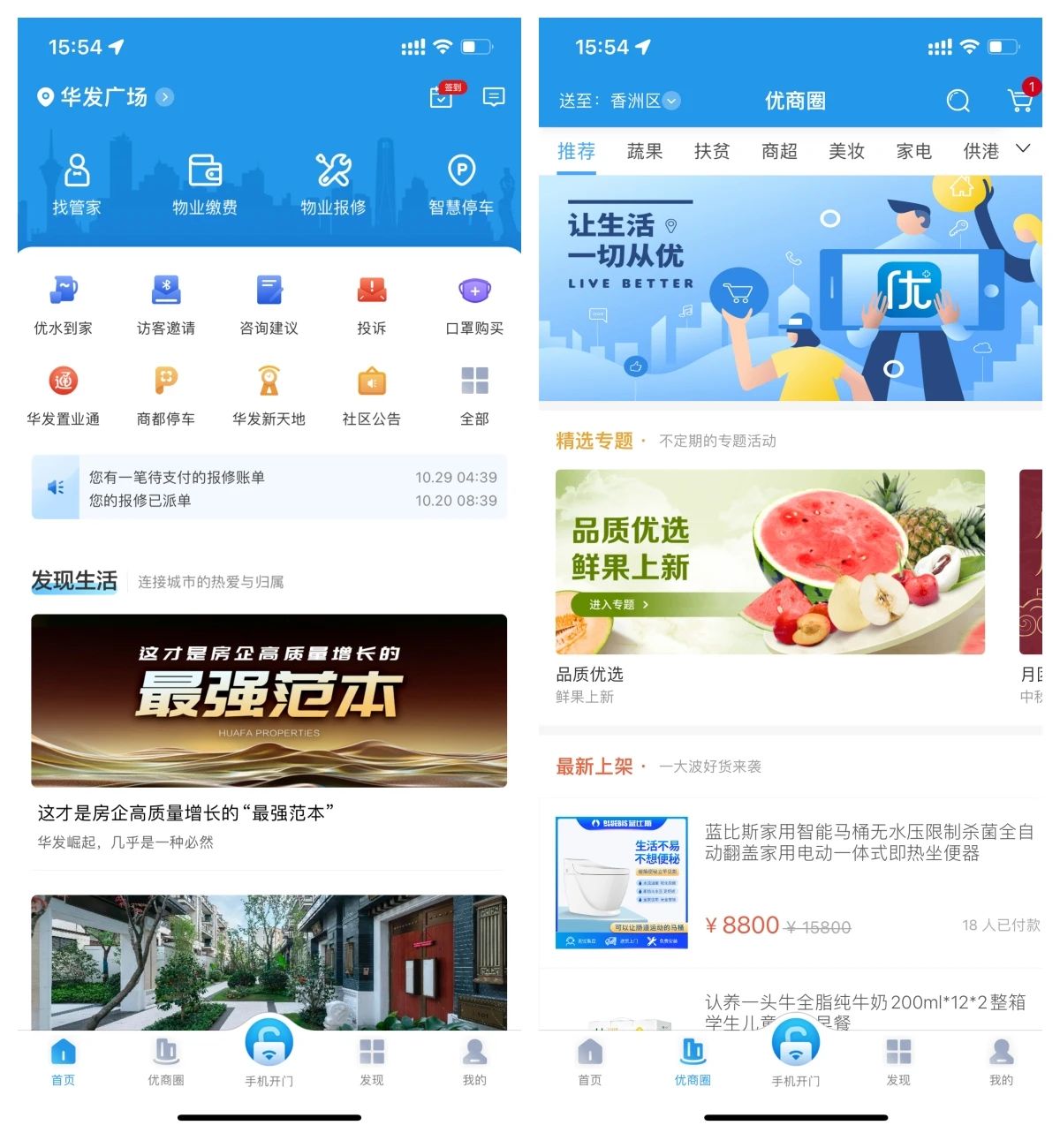
Task: Switch to the 蔬果 tab
Action: [x=644, y=151]
